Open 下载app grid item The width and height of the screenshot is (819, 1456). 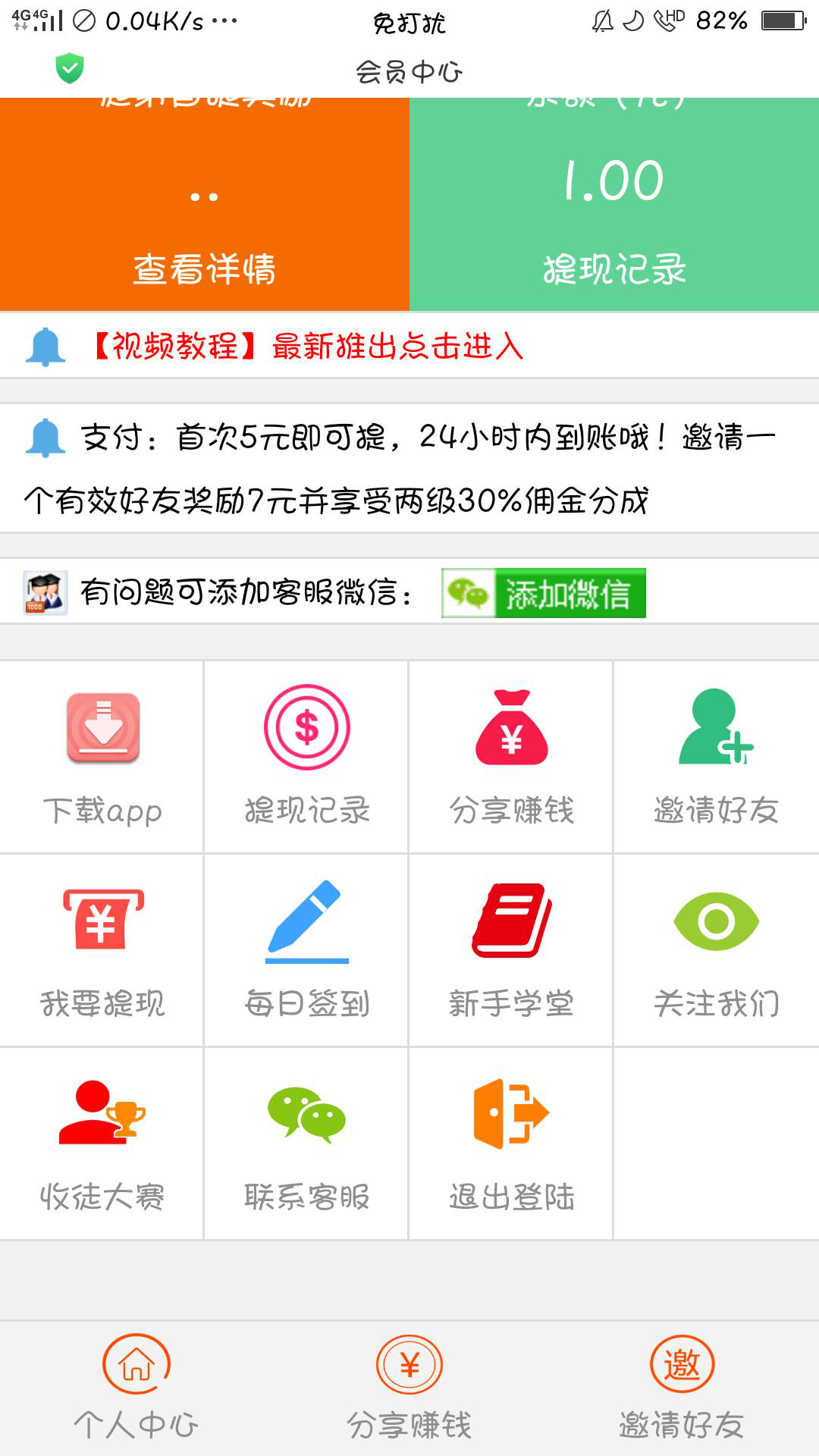(x=102, y=756)
